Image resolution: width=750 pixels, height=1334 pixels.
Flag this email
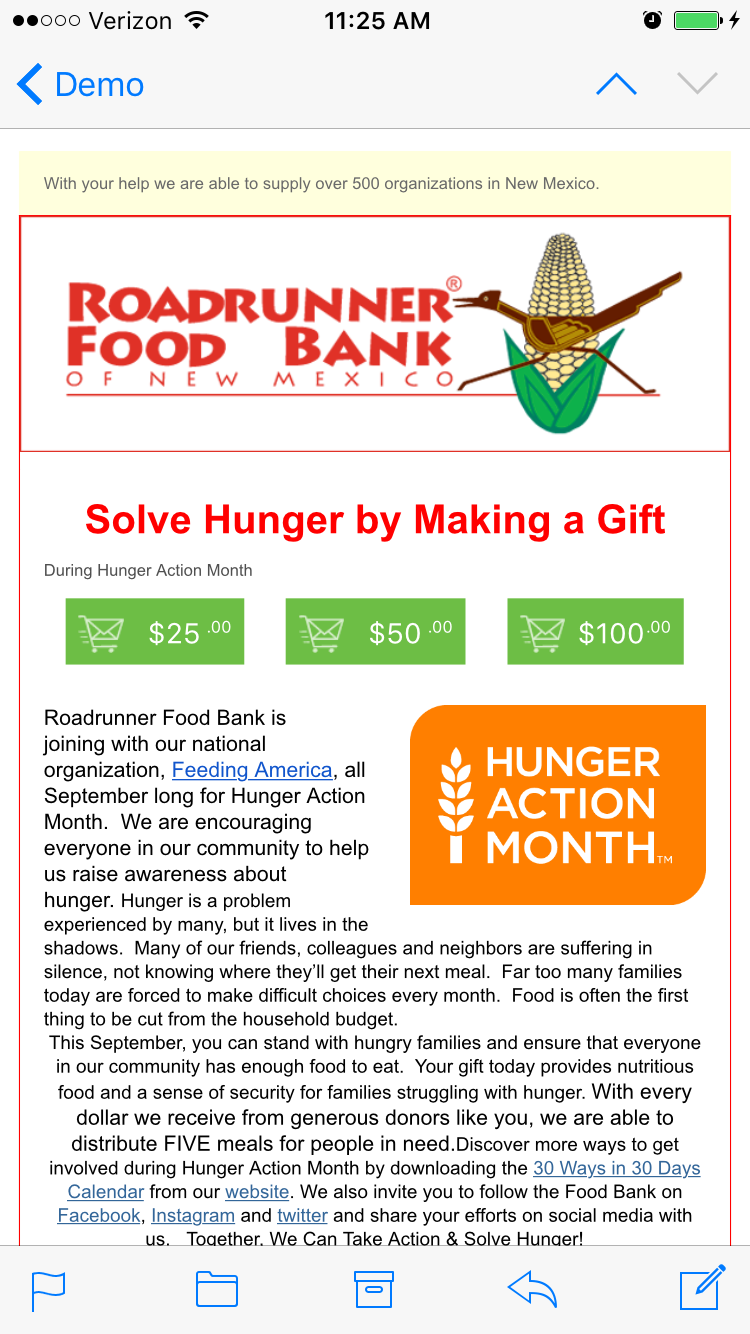48,1290
